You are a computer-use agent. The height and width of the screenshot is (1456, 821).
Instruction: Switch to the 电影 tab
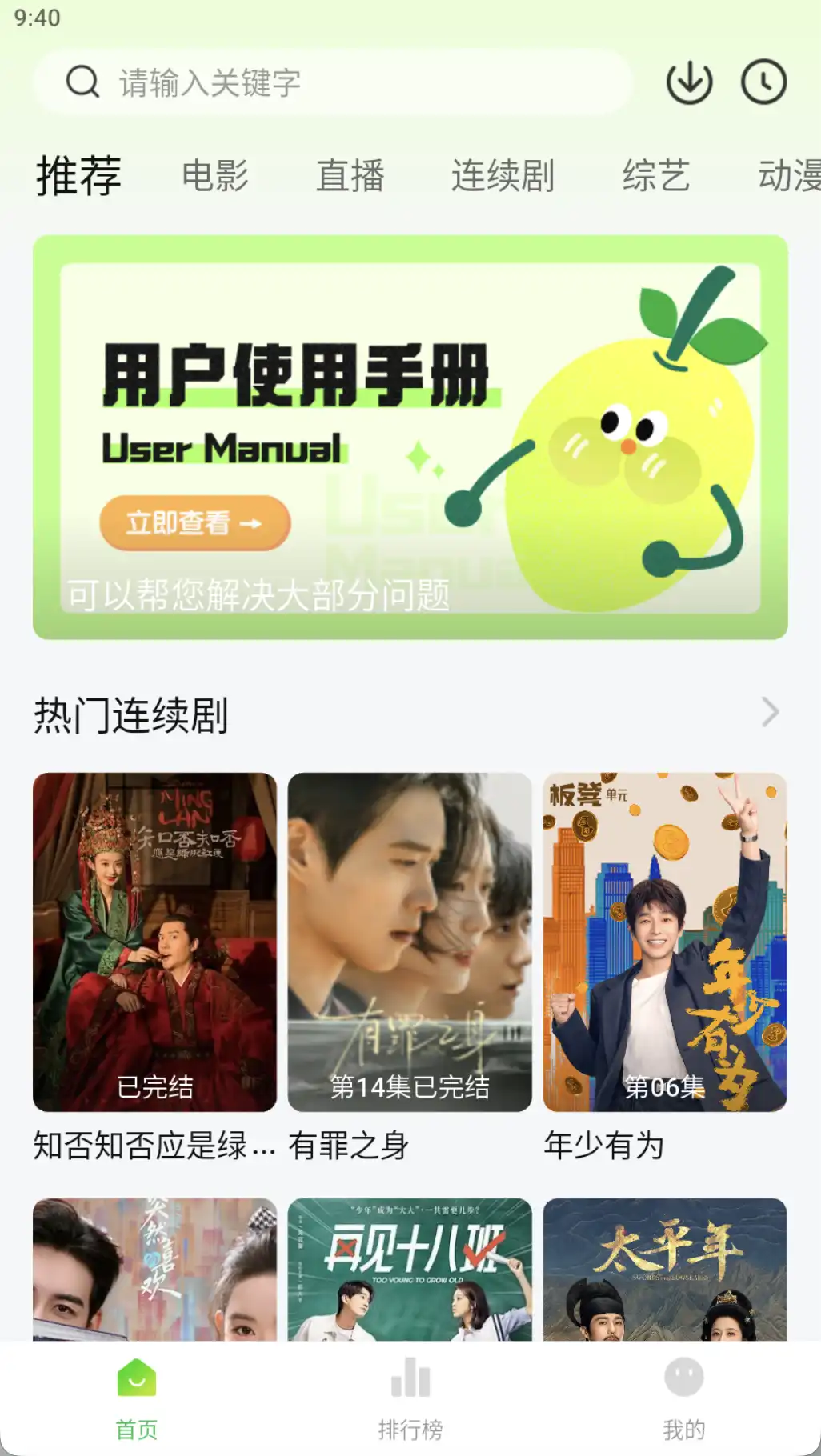[217, 176]
